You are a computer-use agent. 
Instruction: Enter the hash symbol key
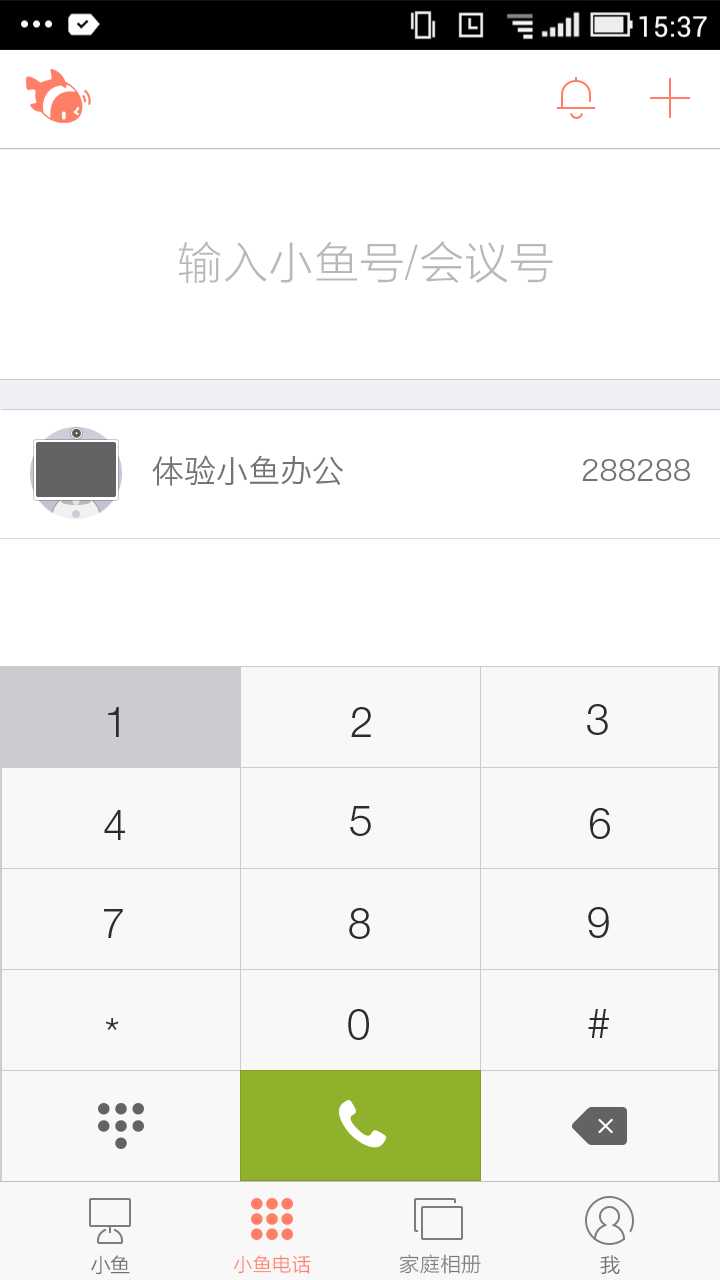pos(599,1021)
